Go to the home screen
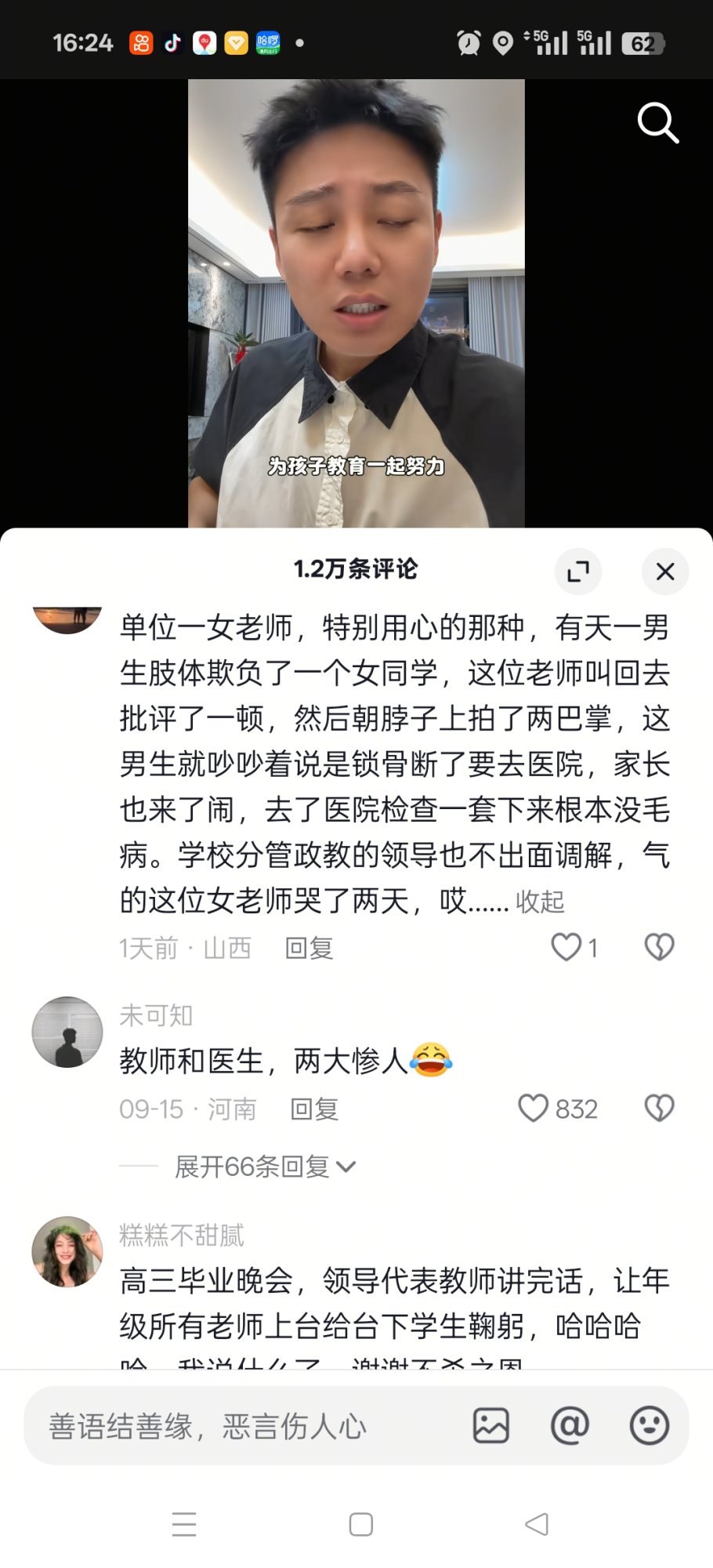 (x=360, y=1524)
